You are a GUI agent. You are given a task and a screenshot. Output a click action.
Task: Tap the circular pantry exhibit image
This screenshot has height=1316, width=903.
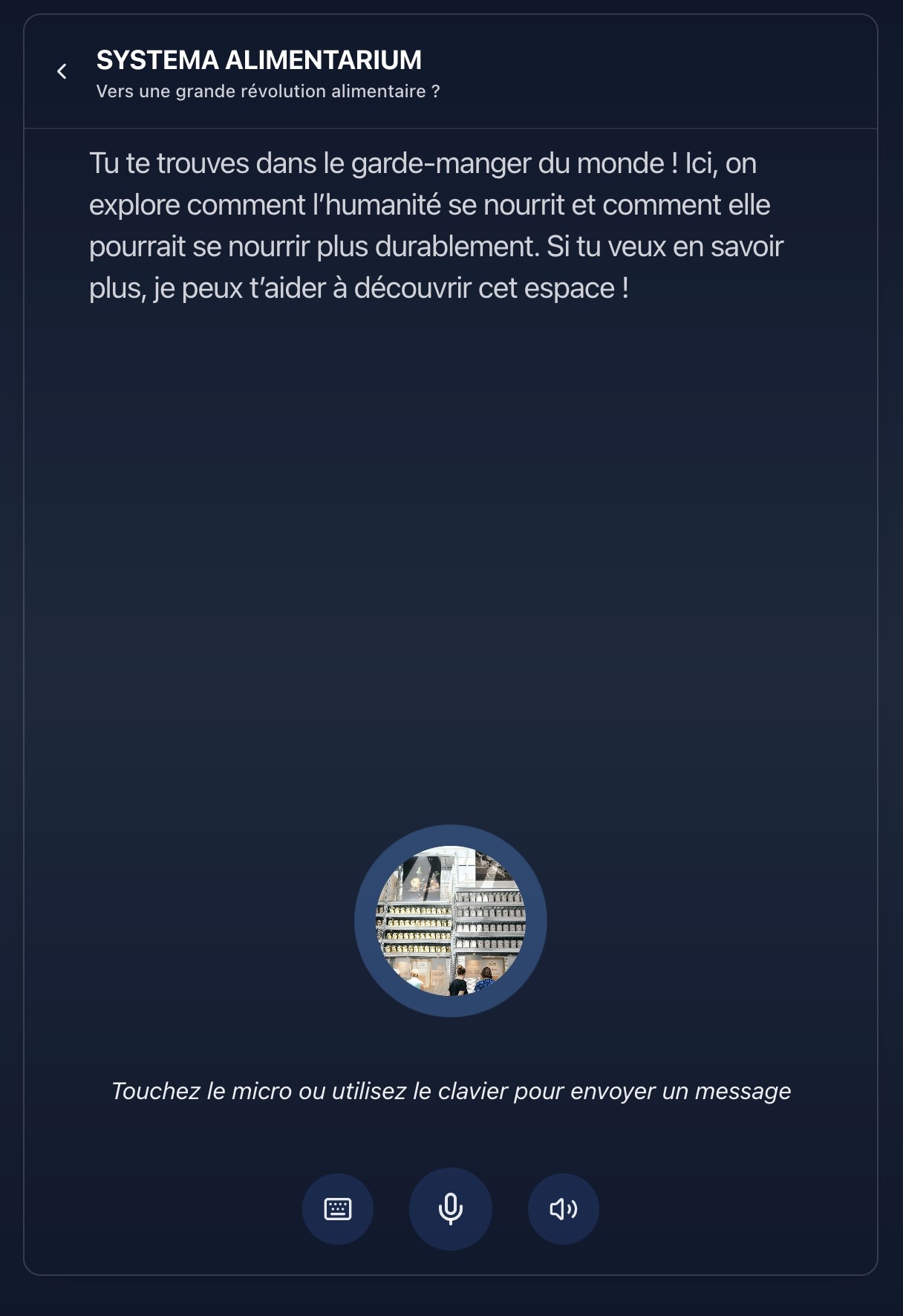(451, 921)
